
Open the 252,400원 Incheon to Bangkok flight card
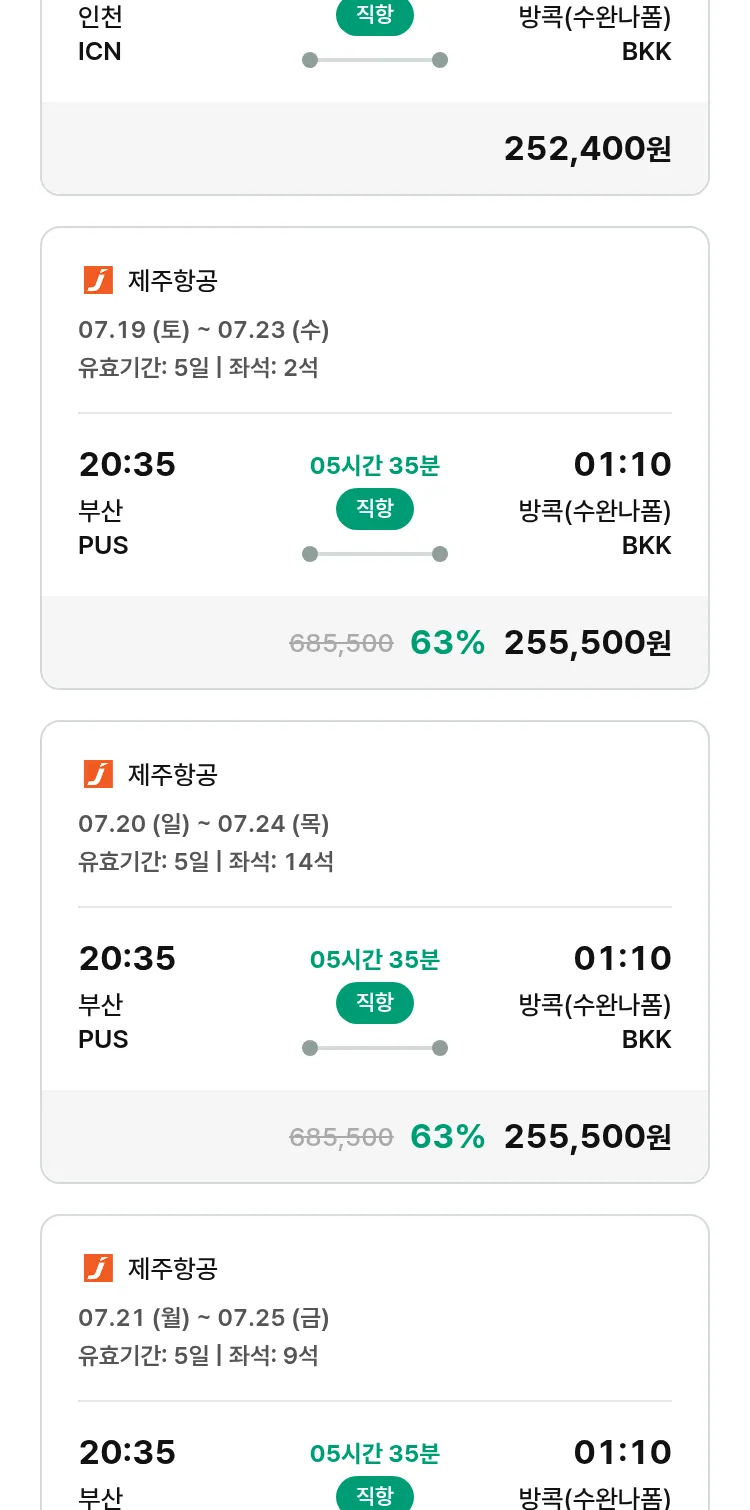375,97
